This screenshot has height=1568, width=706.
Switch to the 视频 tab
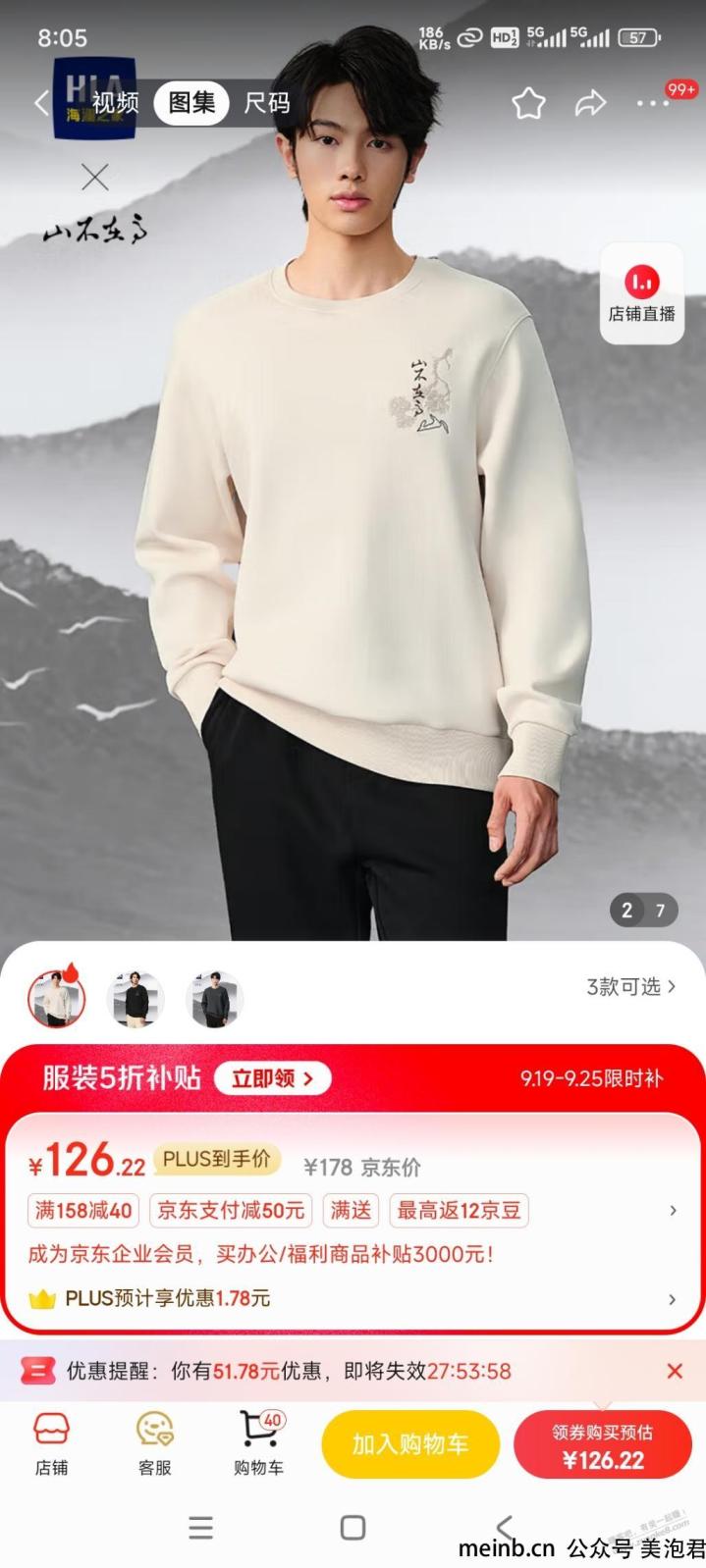[x=115, y=103]
